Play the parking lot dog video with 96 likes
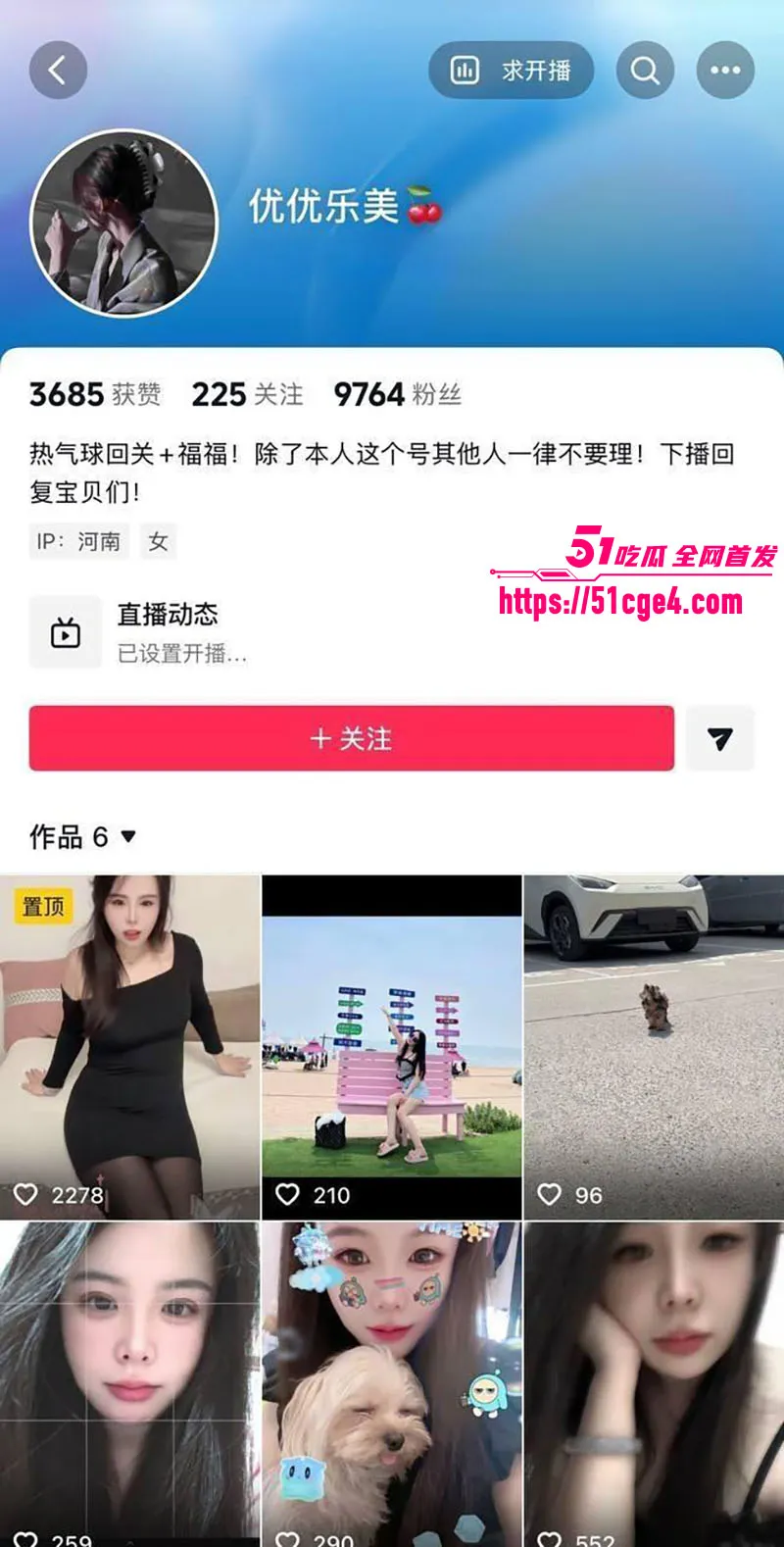 [x=654, y=1047]
